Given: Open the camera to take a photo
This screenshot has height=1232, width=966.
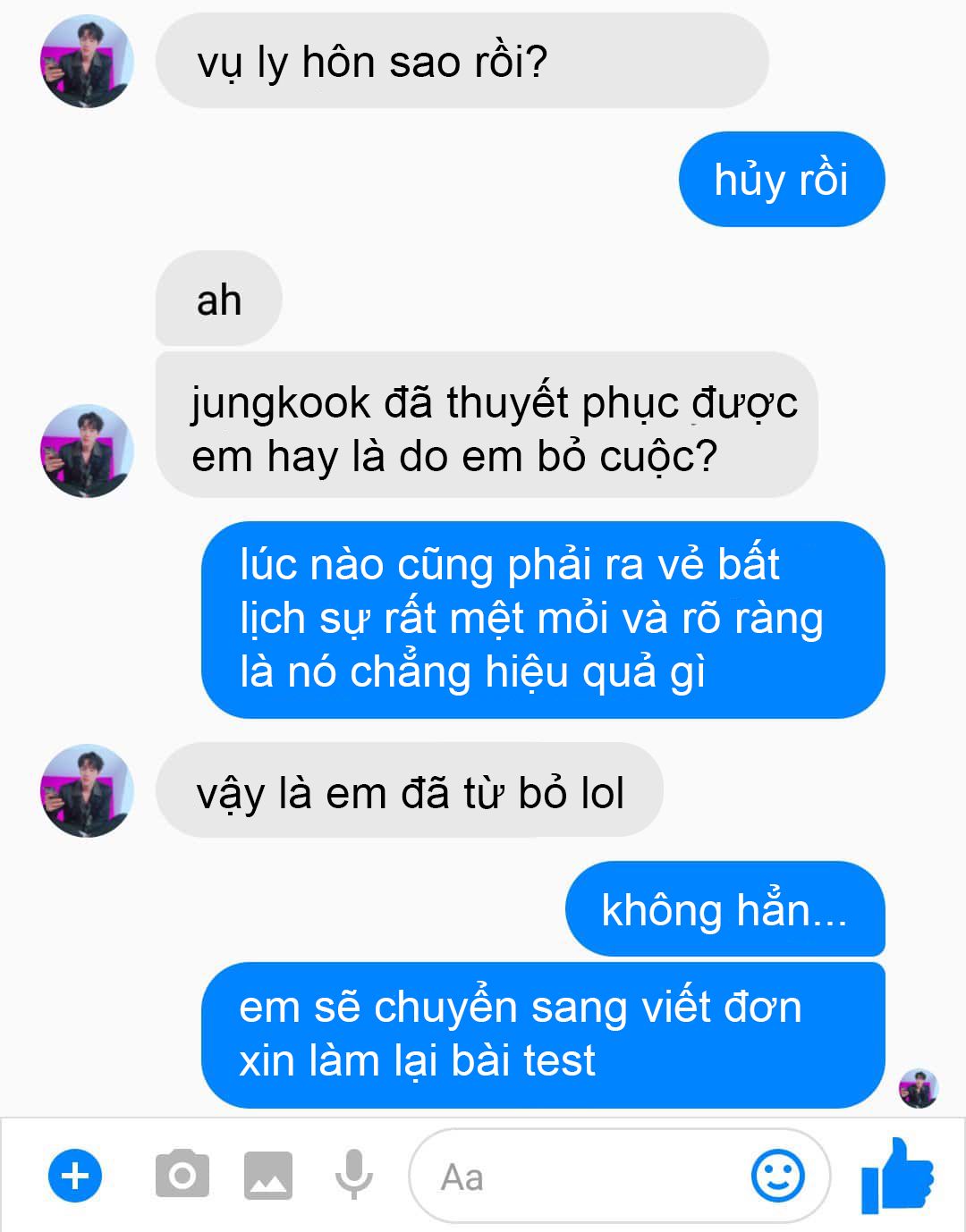Looking at the screenshot, I should [x=182, y=1175].
